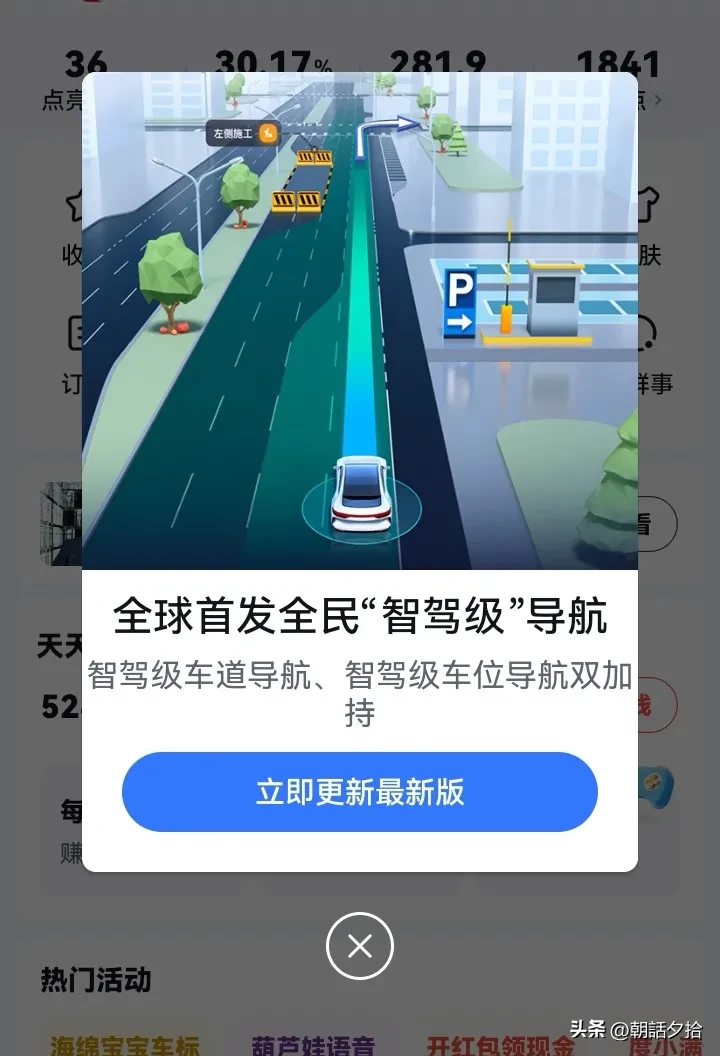Dismiss the navigation update popup
720x1056 pixels.
coord(360,945)
